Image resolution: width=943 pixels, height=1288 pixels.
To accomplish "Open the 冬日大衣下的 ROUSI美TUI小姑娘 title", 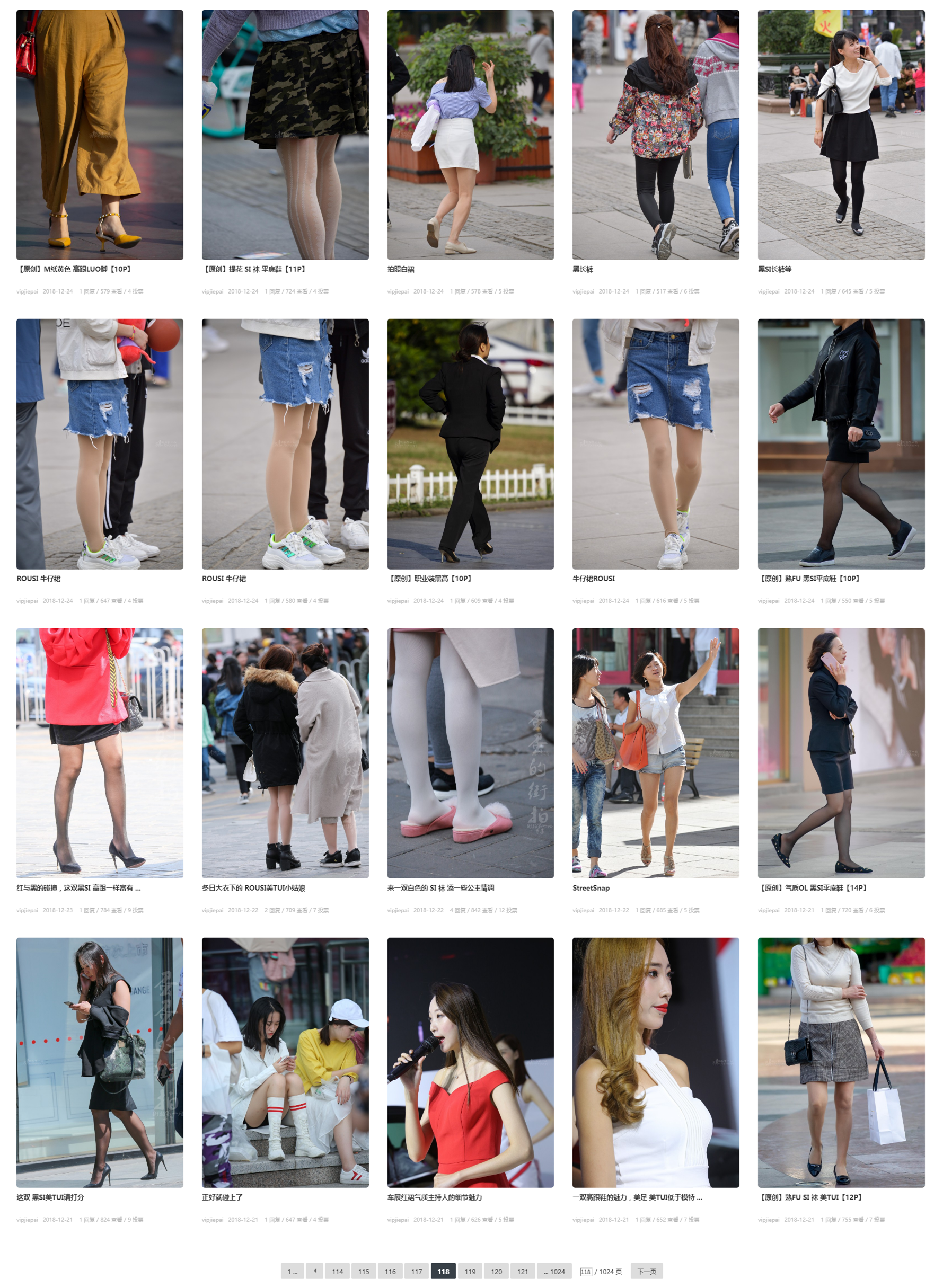I will (x=253, y=887).
